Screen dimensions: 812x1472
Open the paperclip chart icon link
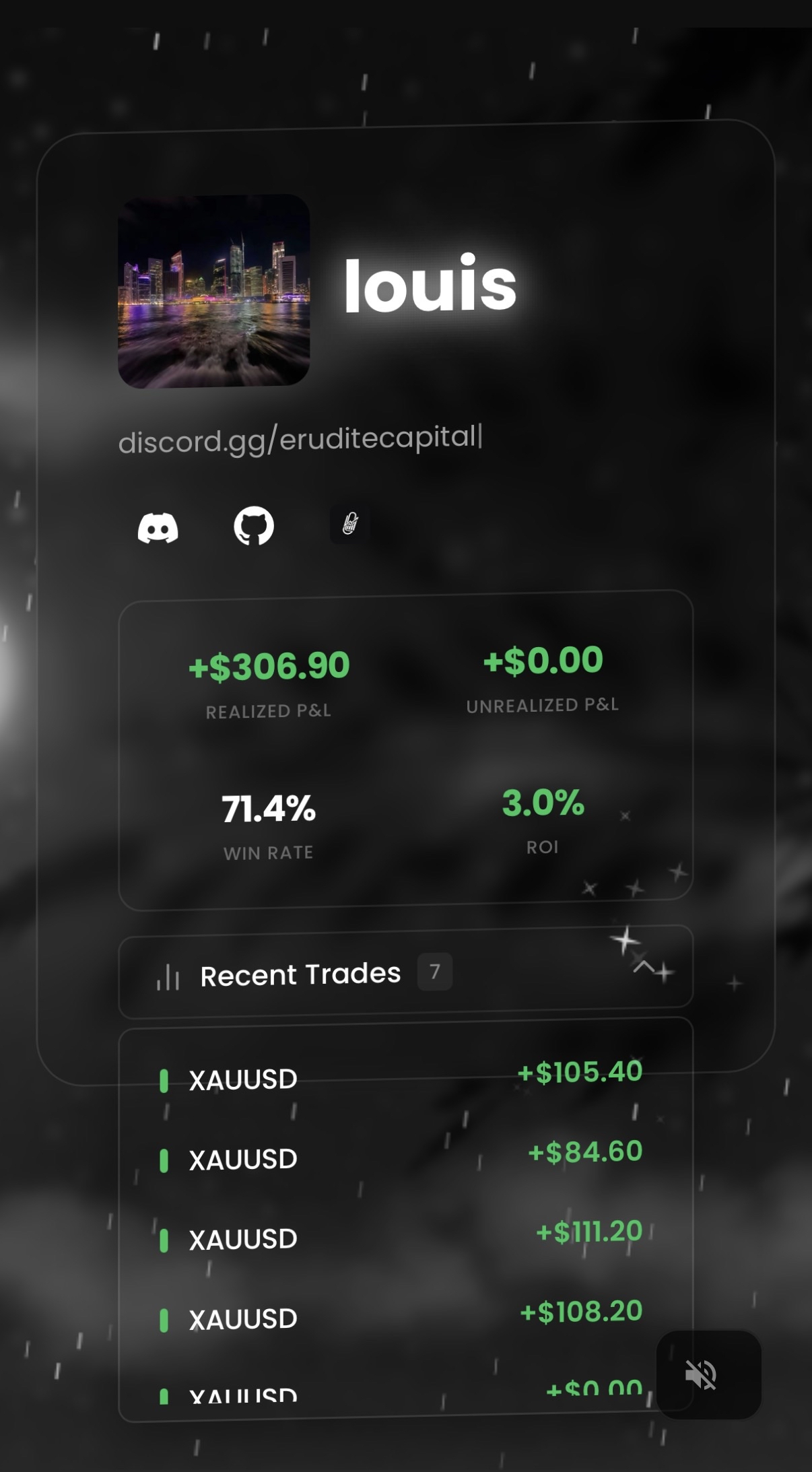coord(349,524)
